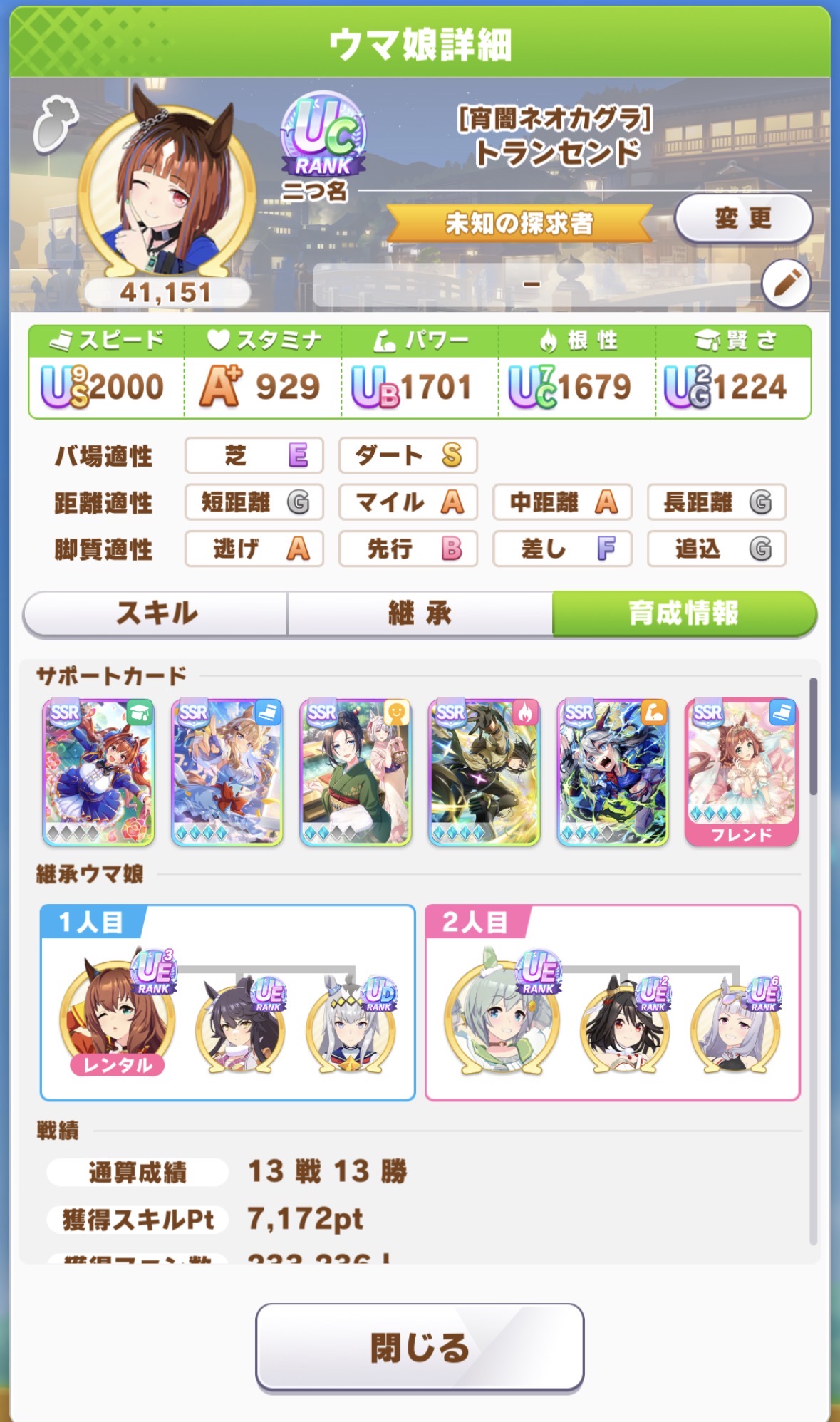
Task: Open the wisdom support card with graduation cap
Action: pos(98,772)
